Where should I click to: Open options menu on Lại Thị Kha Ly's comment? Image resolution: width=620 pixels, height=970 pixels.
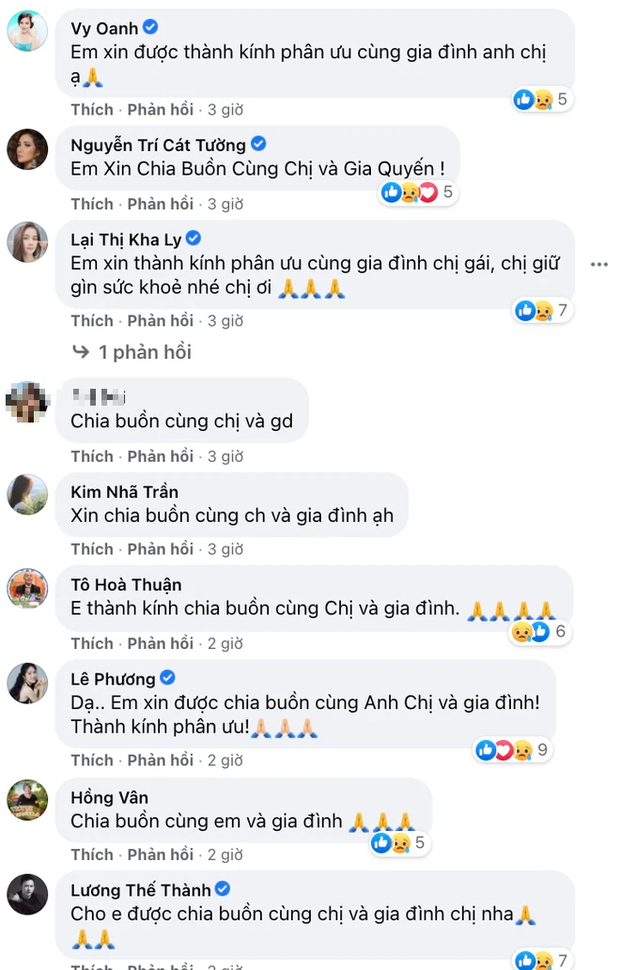[598, 264]
